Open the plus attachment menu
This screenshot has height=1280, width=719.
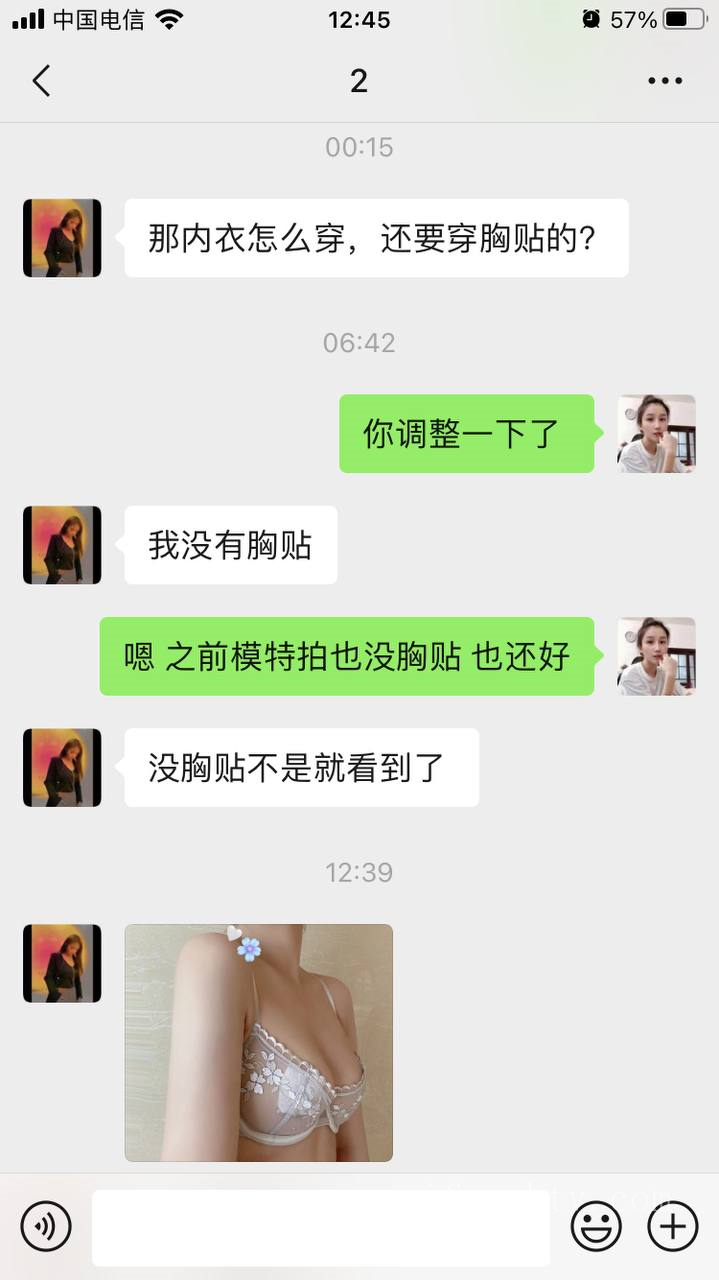(x=672, y=1227)
